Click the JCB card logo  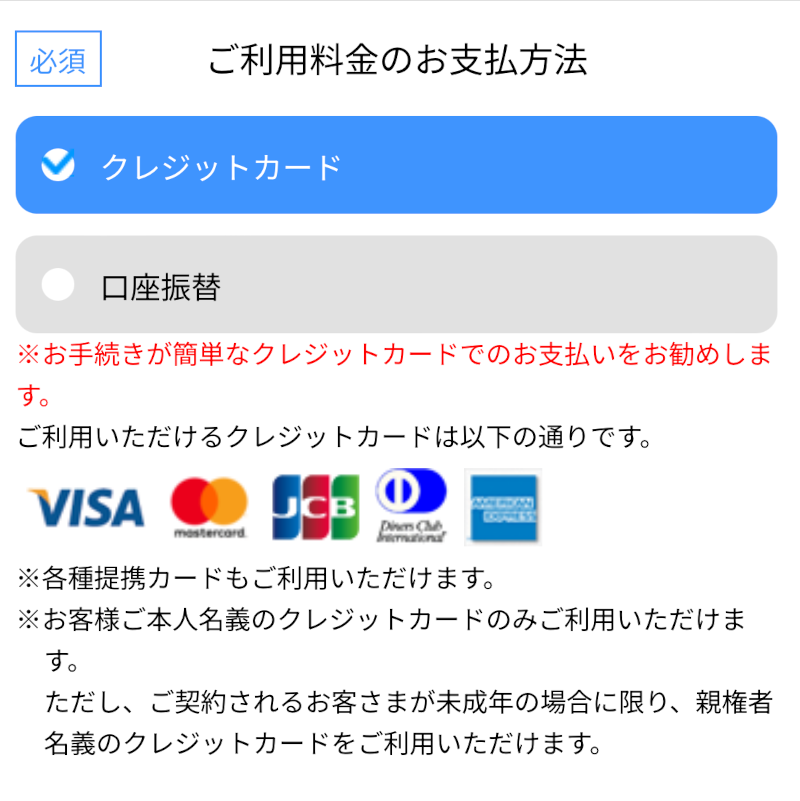(x=313, y=506)
